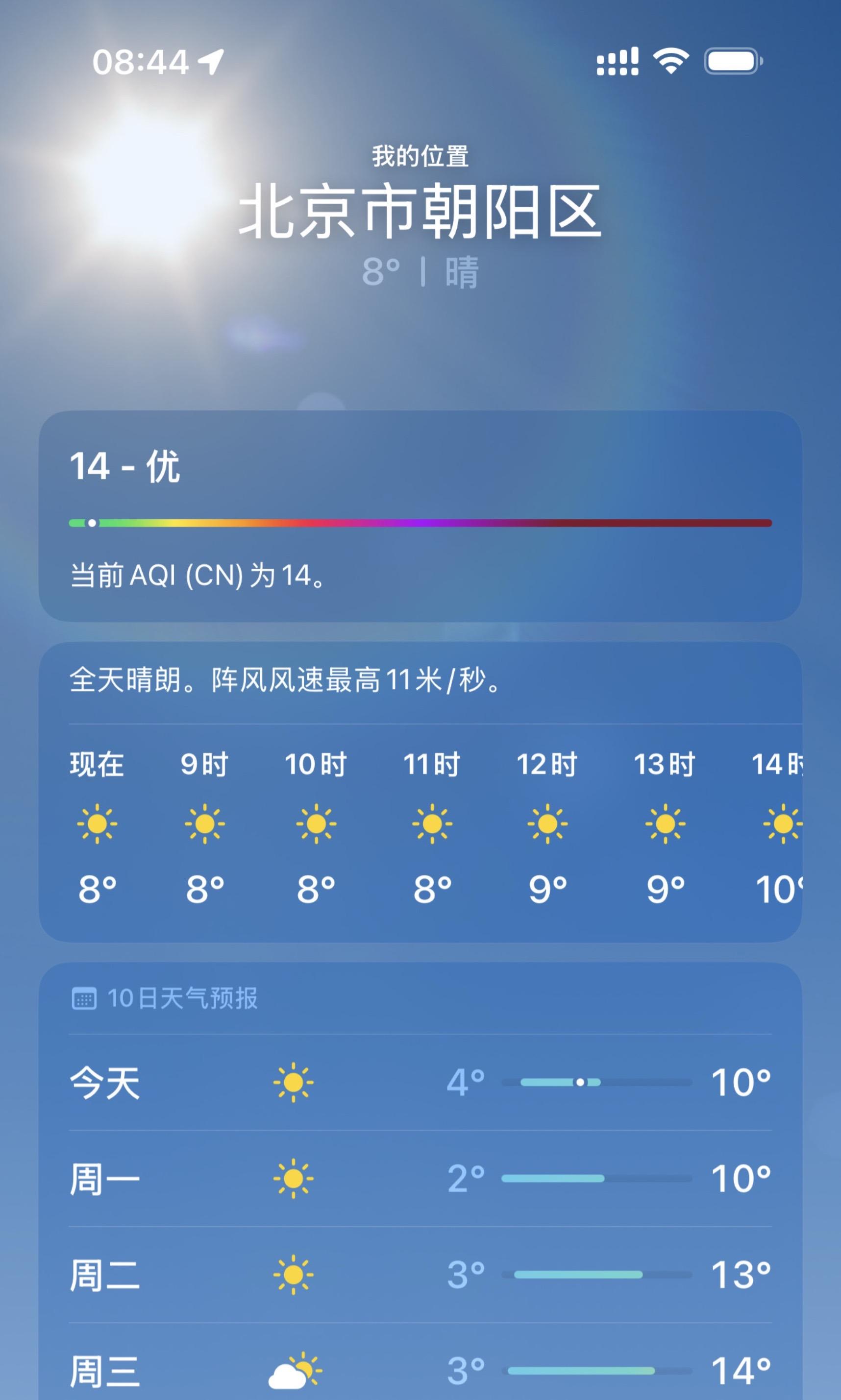The height and width of the screenshot is (1400, 841).
Task: Open the air quality card showing 14 - 优
Action: (x=420, y=515)
